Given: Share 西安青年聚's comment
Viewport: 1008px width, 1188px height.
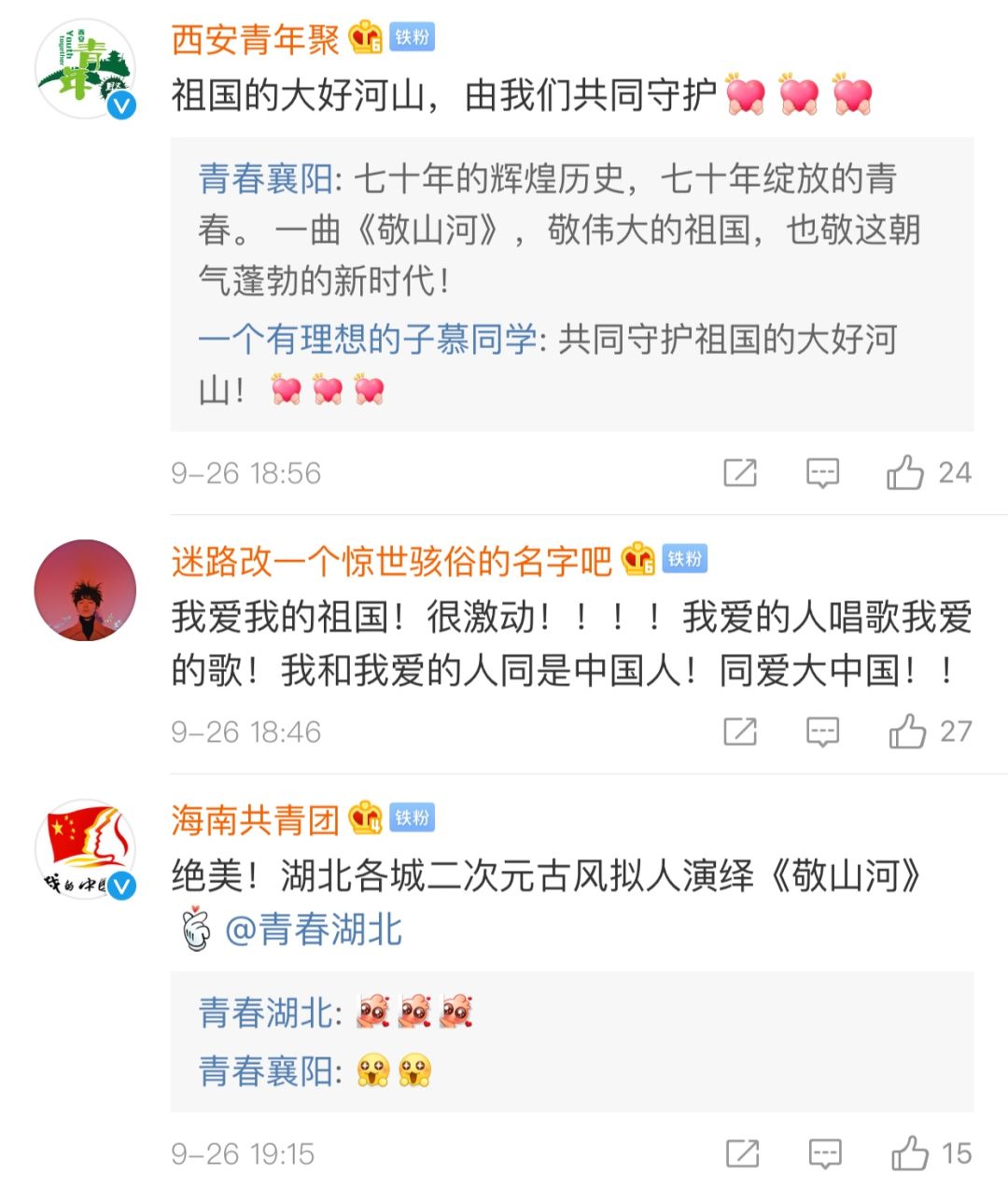Looking at the screenshot, I should point(740,473).
